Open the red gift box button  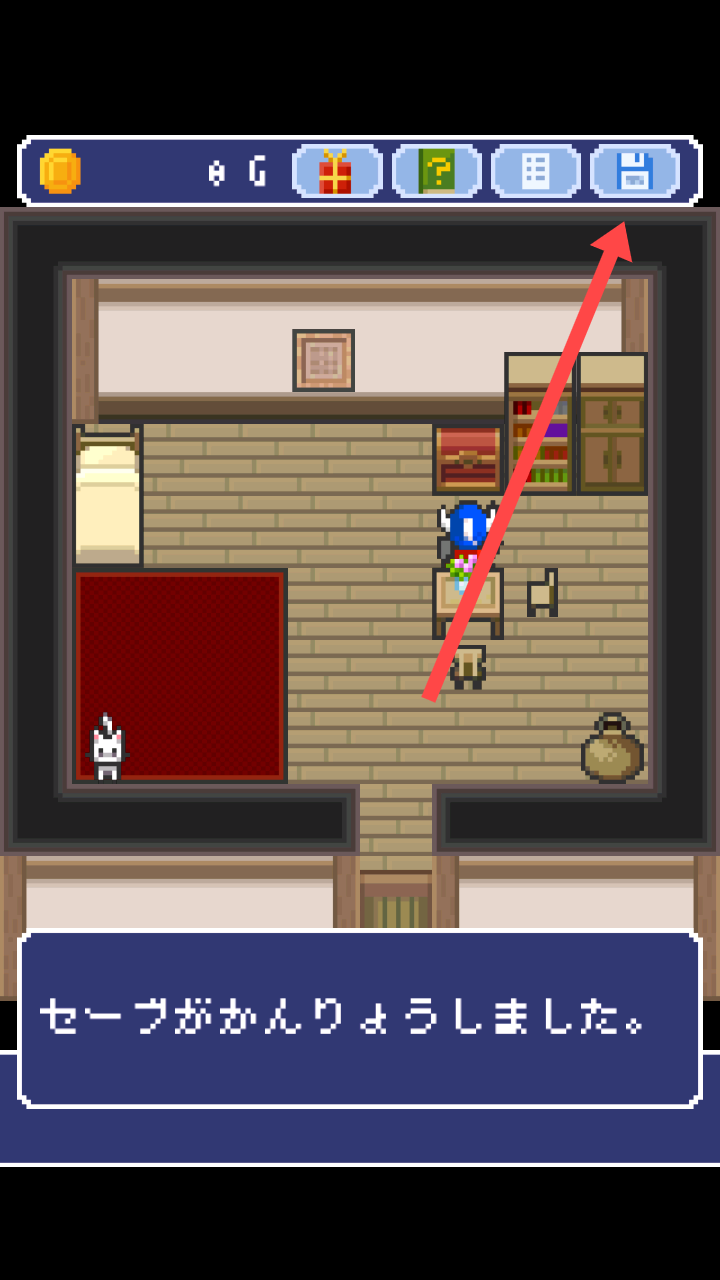(336, 172)
